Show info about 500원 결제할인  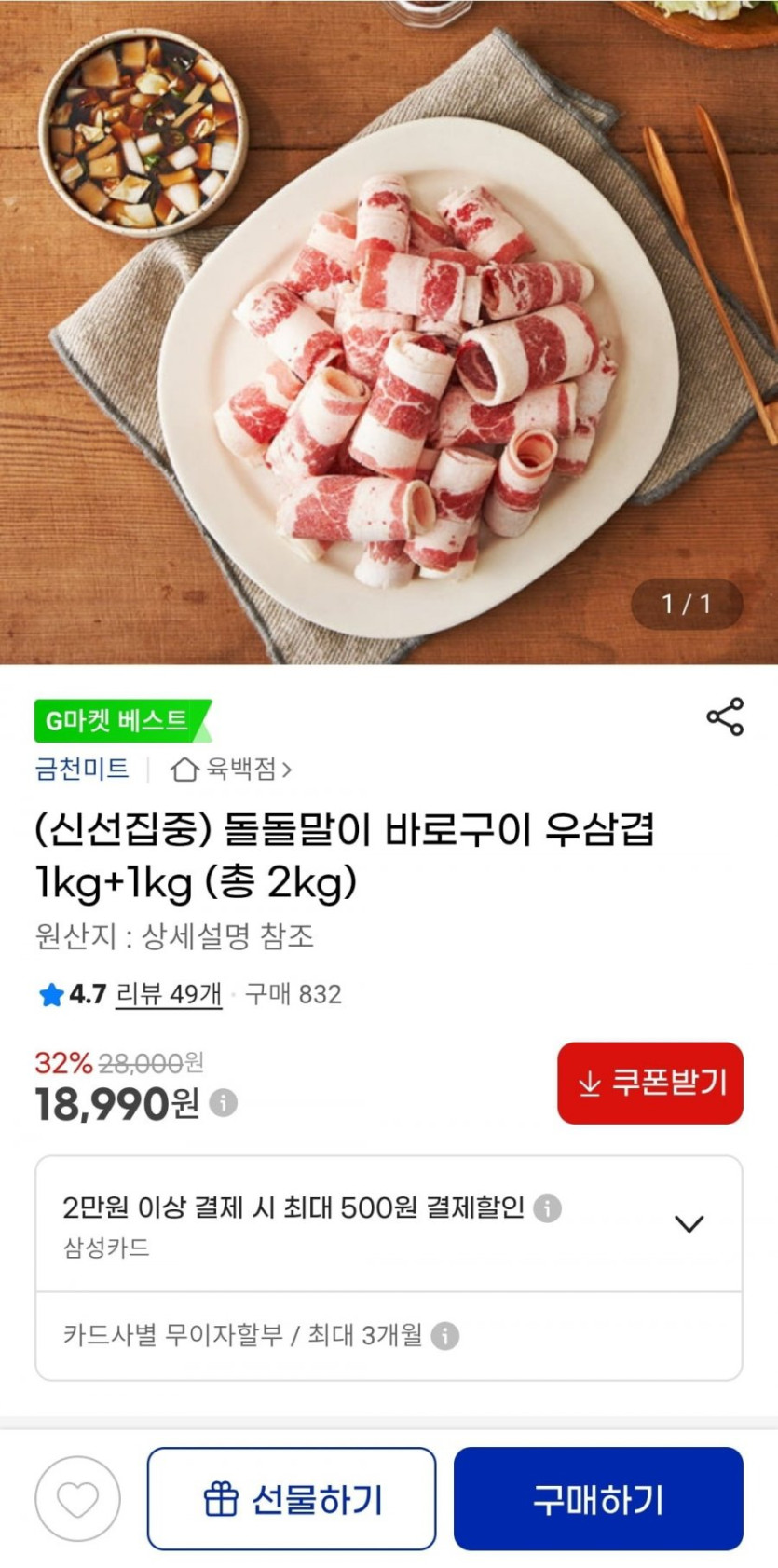(x=547, y=1208)
